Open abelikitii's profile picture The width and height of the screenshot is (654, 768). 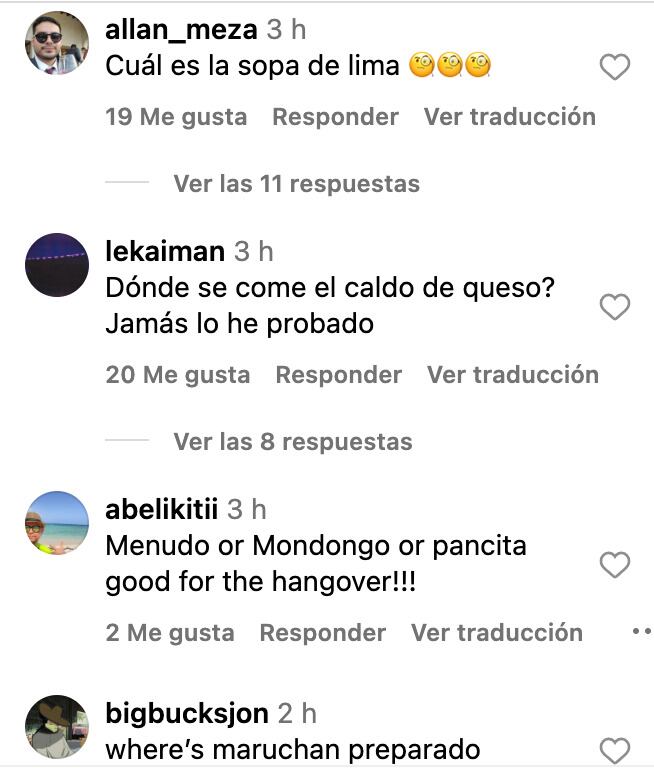click(57, 523)
